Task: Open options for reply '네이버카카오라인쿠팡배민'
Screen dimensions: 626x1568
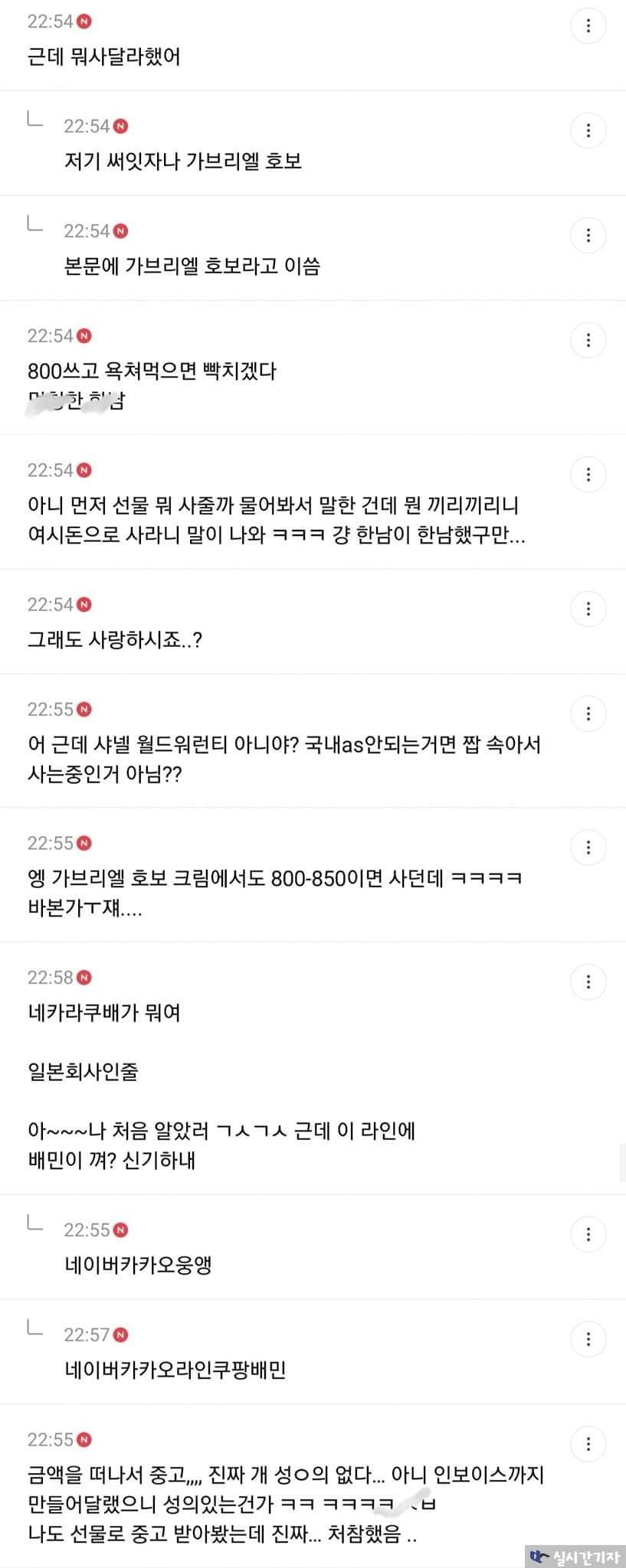Action: (588, 1339)
